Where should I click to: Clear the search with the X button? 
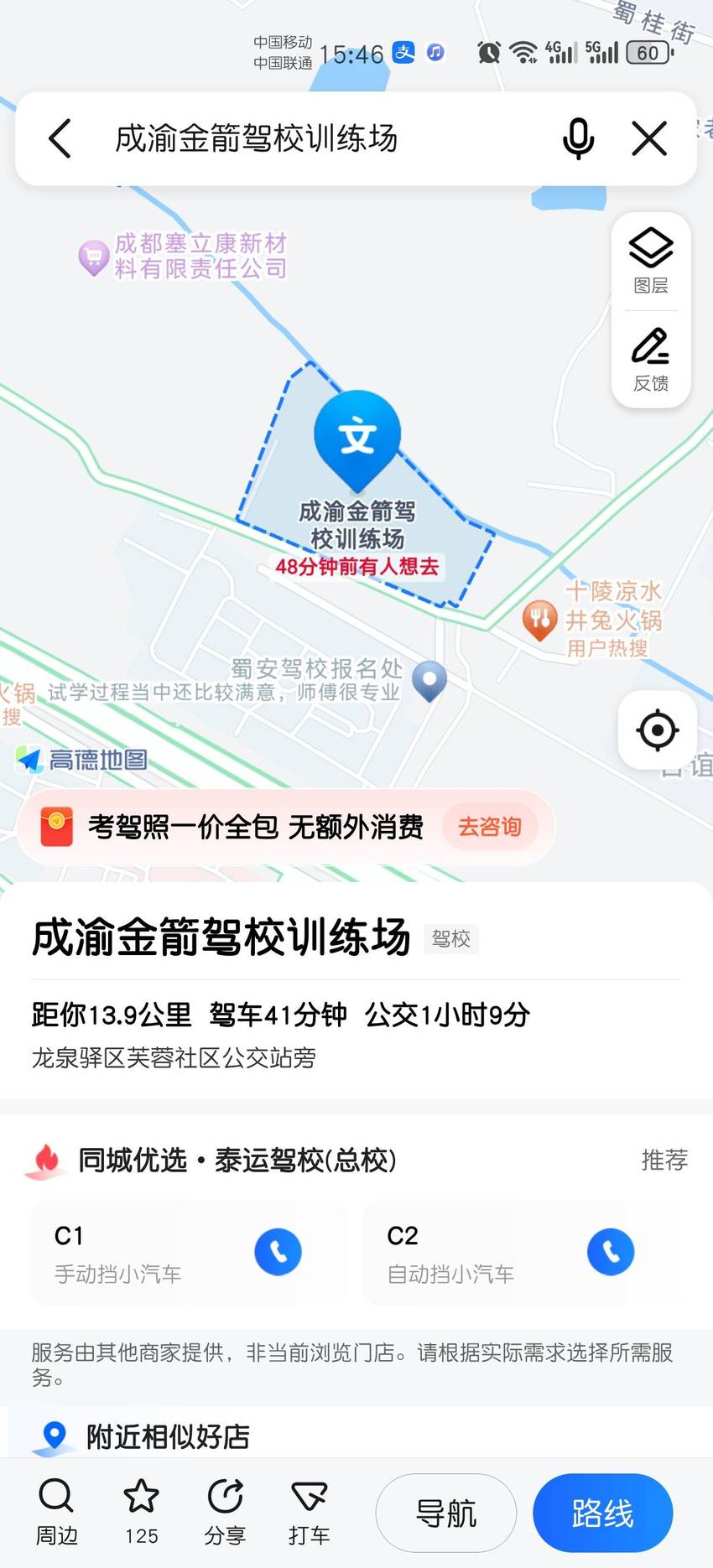tap(649, 138)
